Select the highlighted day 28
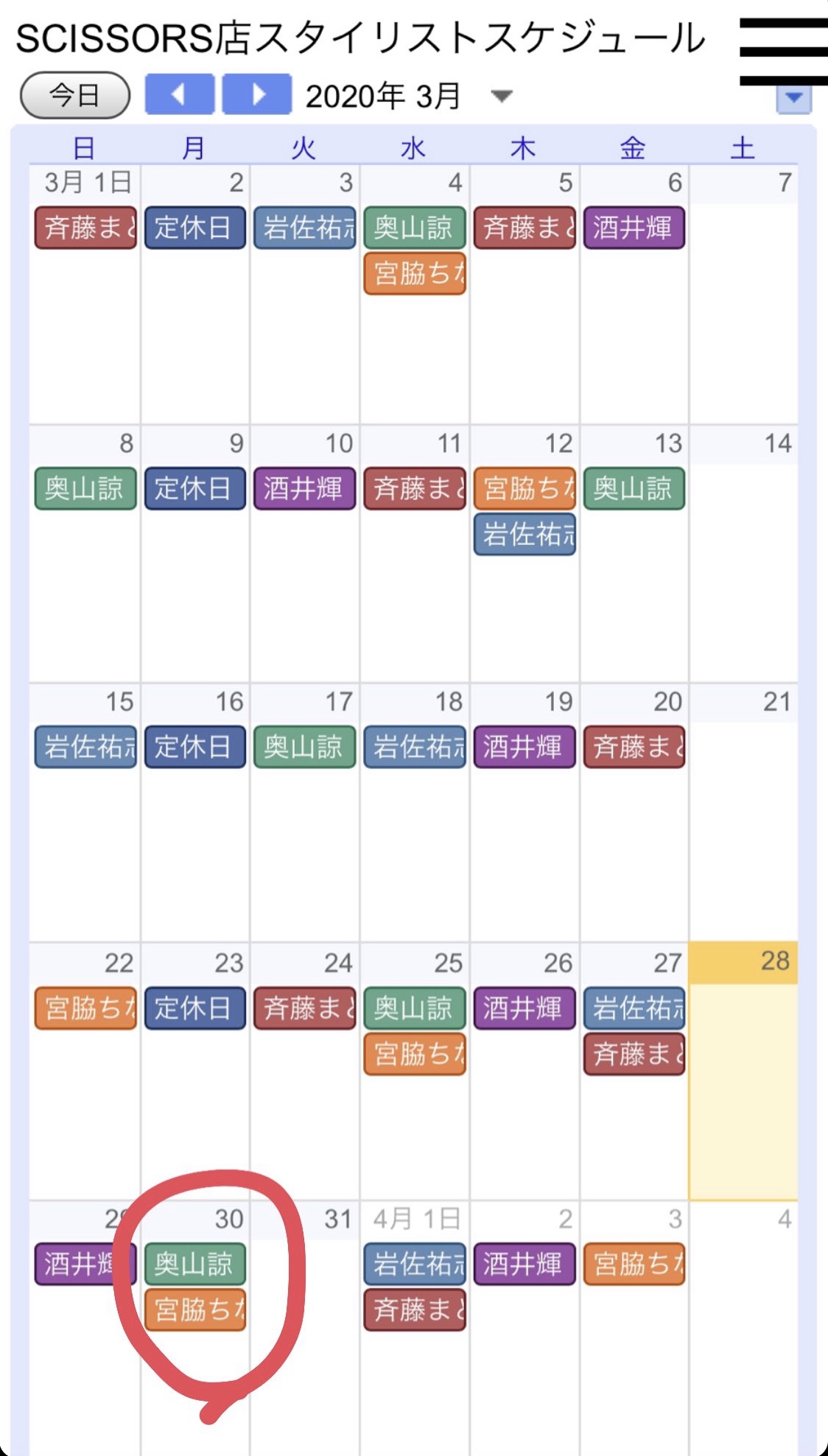Image resolution: width=828 pixels, height=1456 pixels. (x=743, y=1071)
